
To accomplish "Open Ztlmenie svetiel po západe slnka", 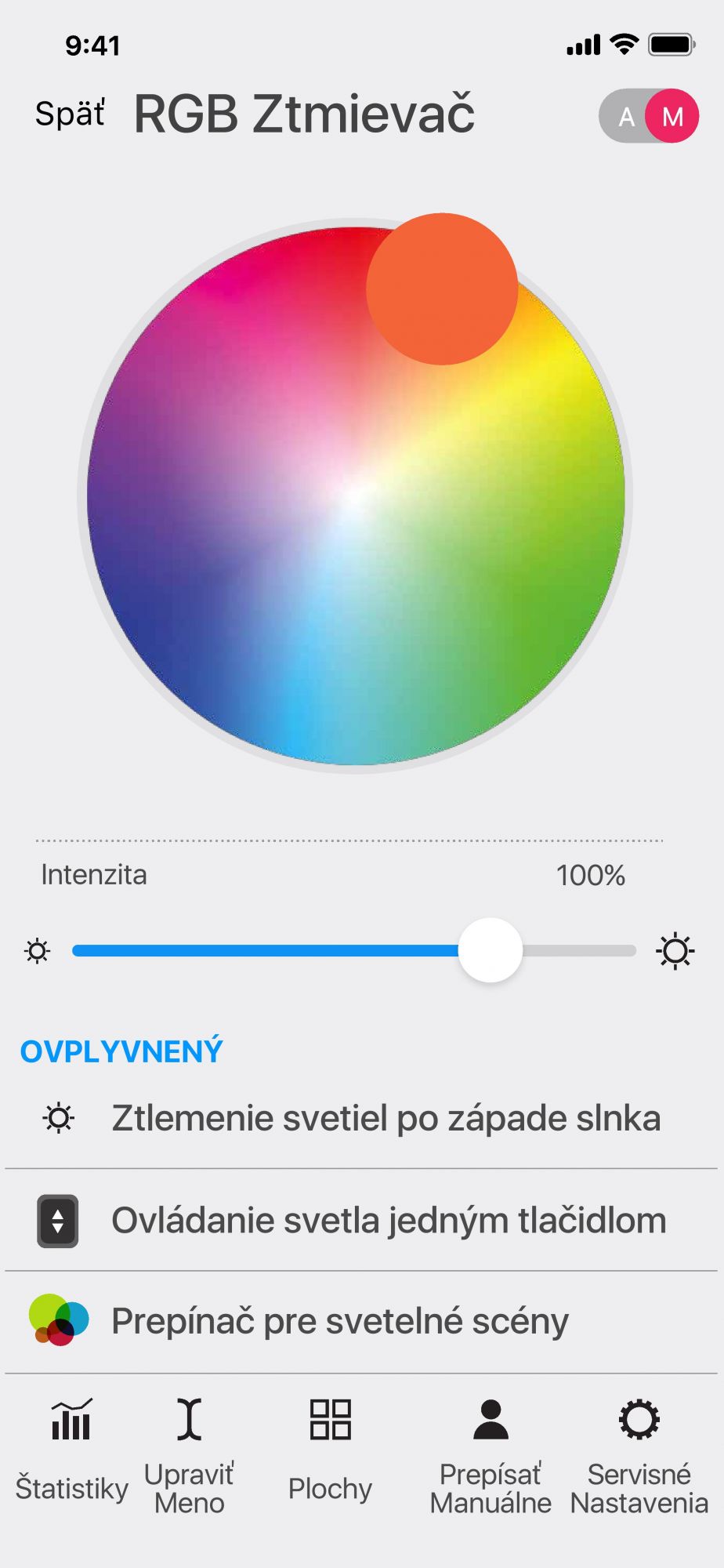I will tap(362, 1118).
